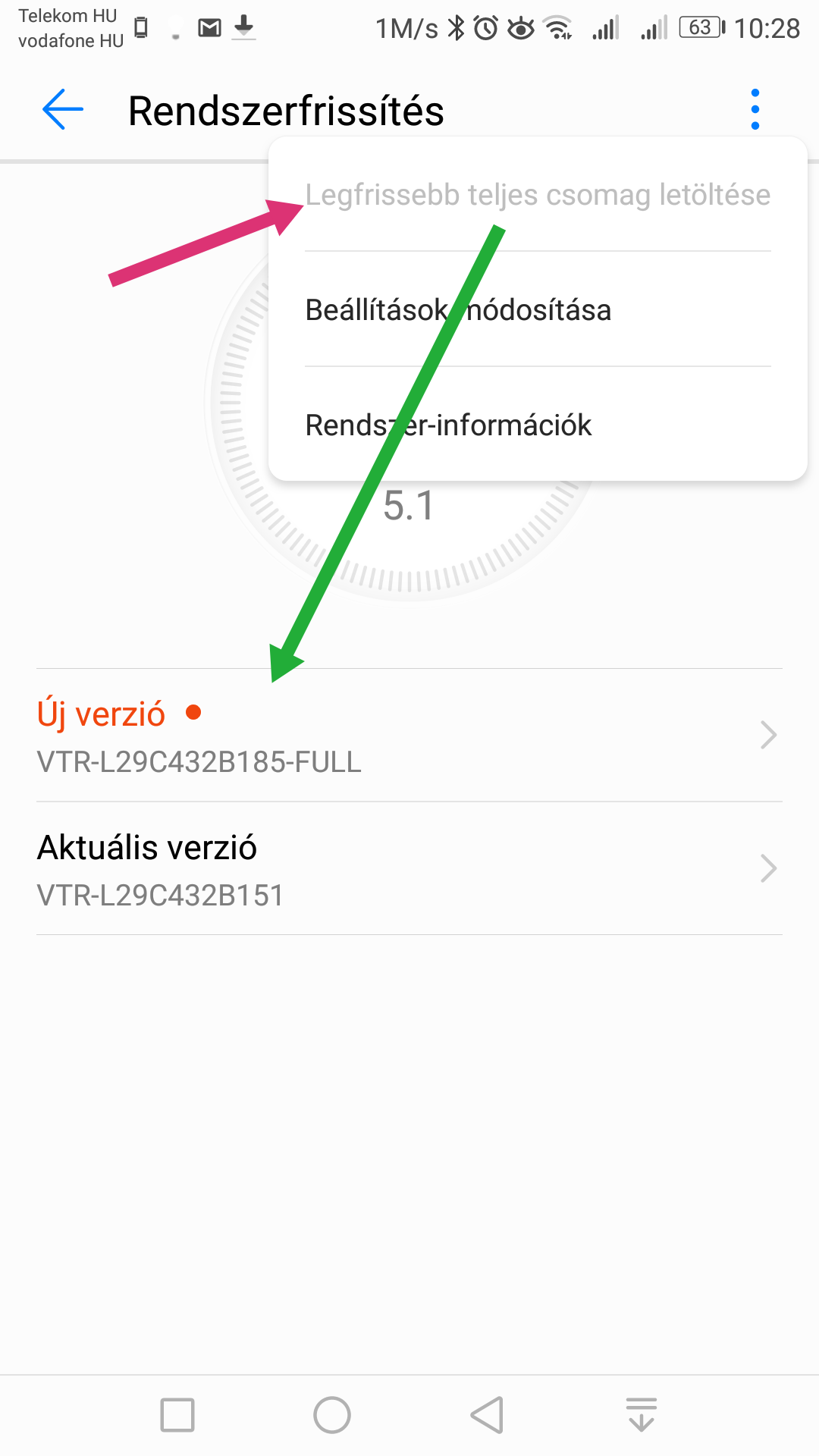Viewport: 819px width, 1456px height.
Task: Open the Új verzió update row
Action: coord(409,736)
